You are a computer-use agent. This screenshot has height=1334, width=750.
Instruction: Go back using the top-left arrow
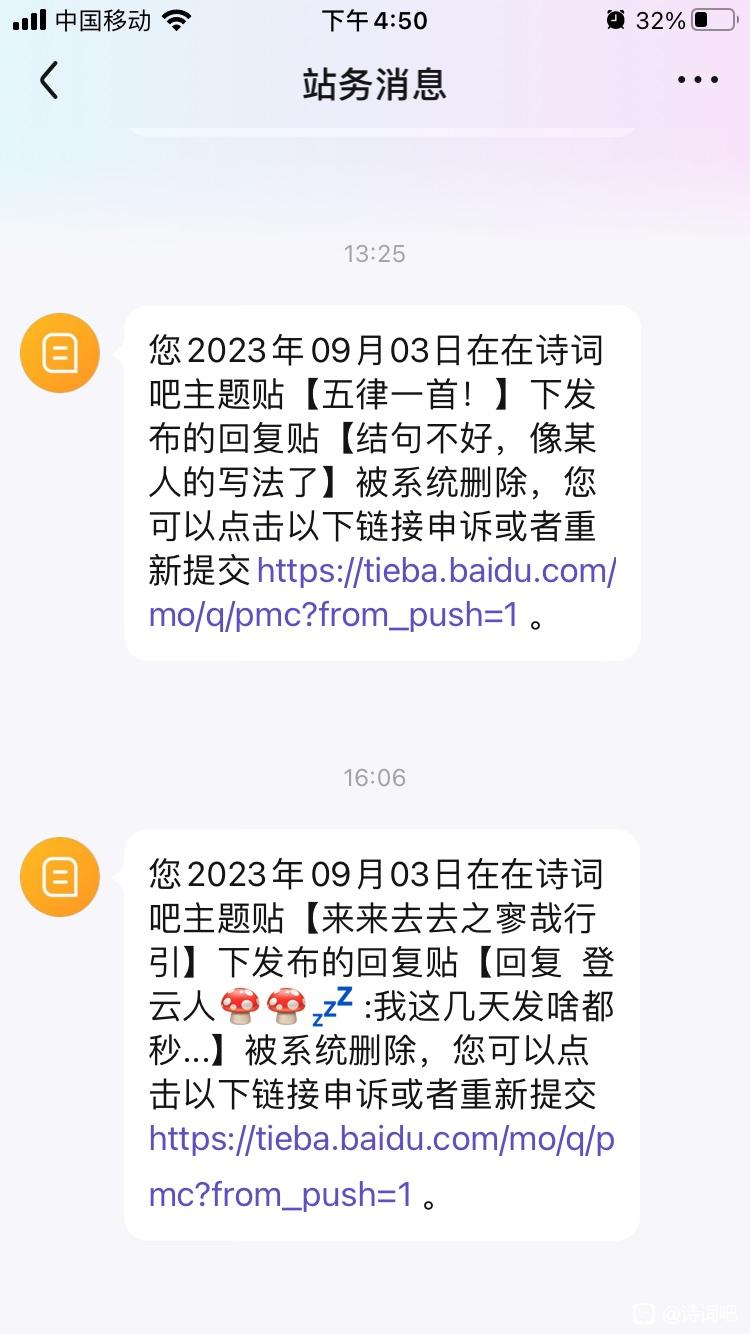pyautogui.click(x=49, y=80)
